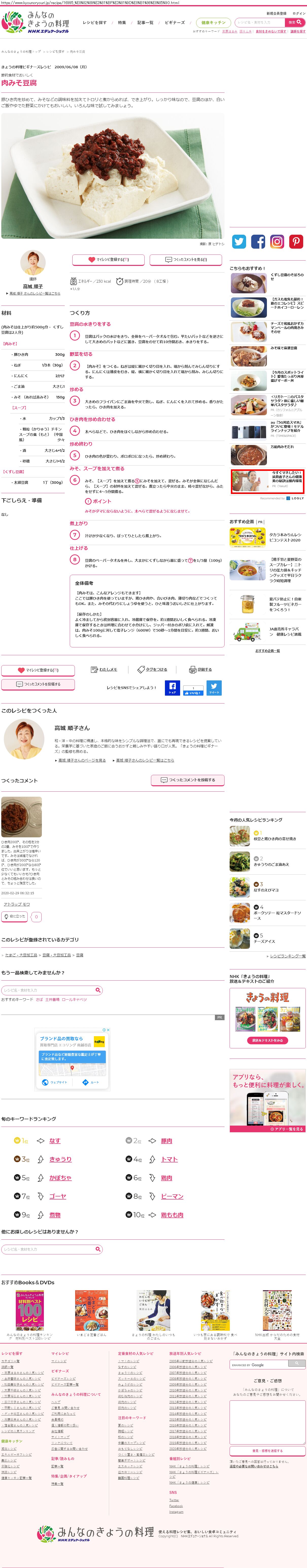The height and width of the screenshot is (1568, 307).
Task: Open the Twitter icon in the sidebar
Action: [239, 242]
